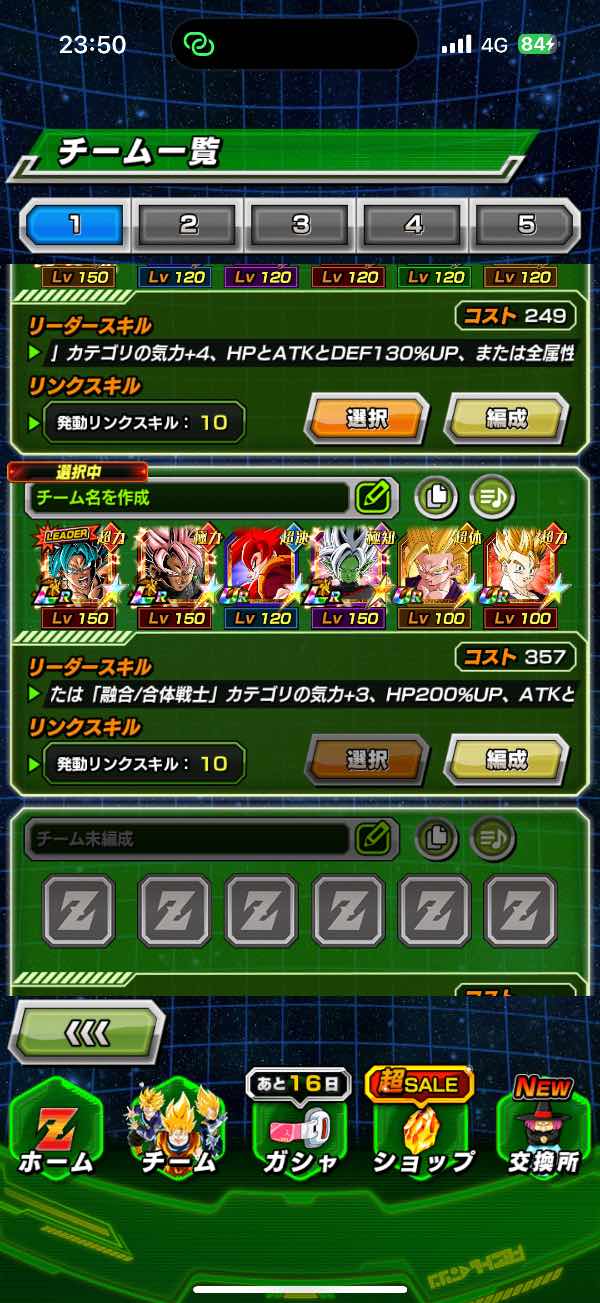Open the music list icon for the selected team

[x=492, y=496]
